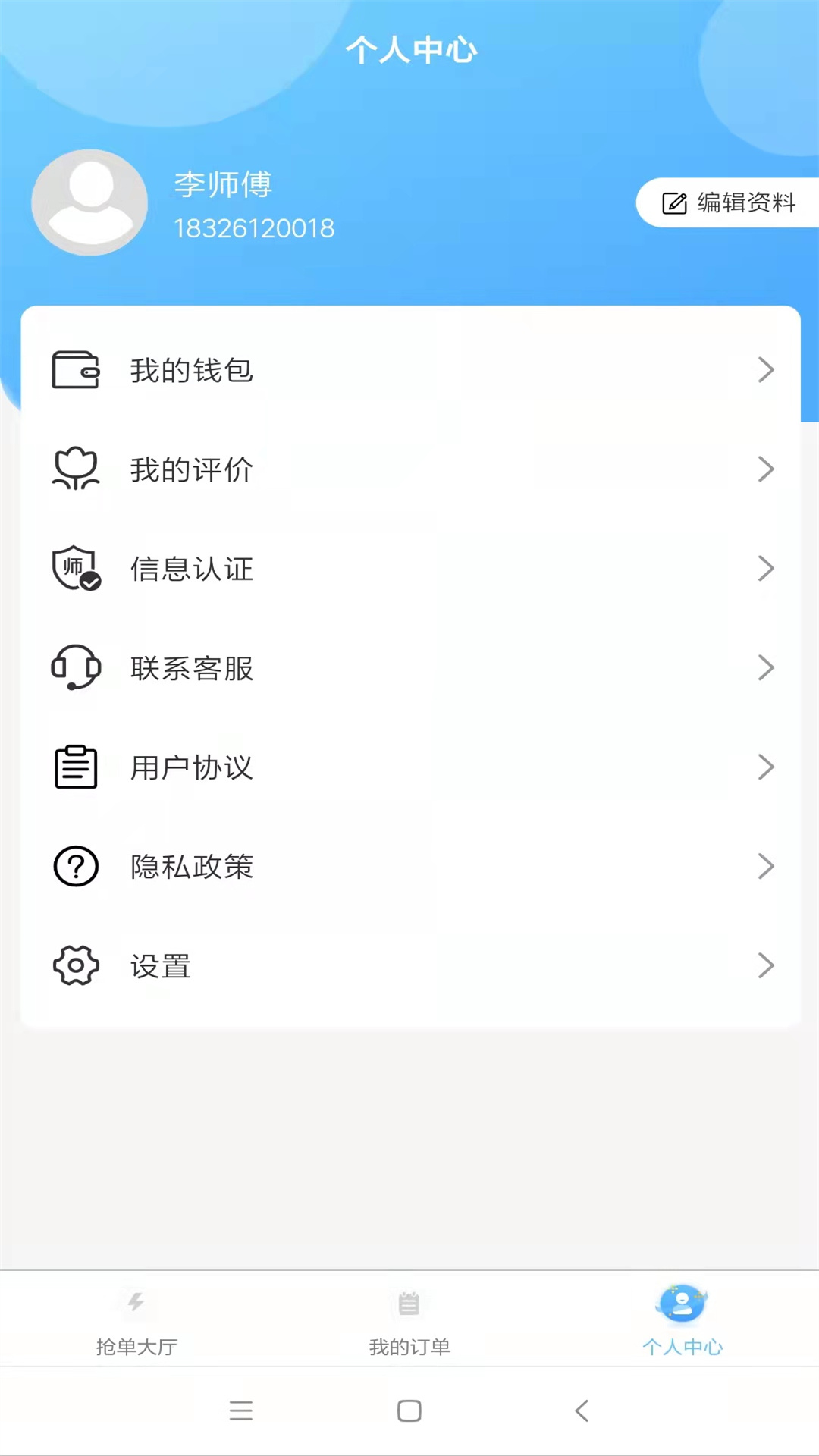Select the 信息认证 shield badge icon

point(75,569)
